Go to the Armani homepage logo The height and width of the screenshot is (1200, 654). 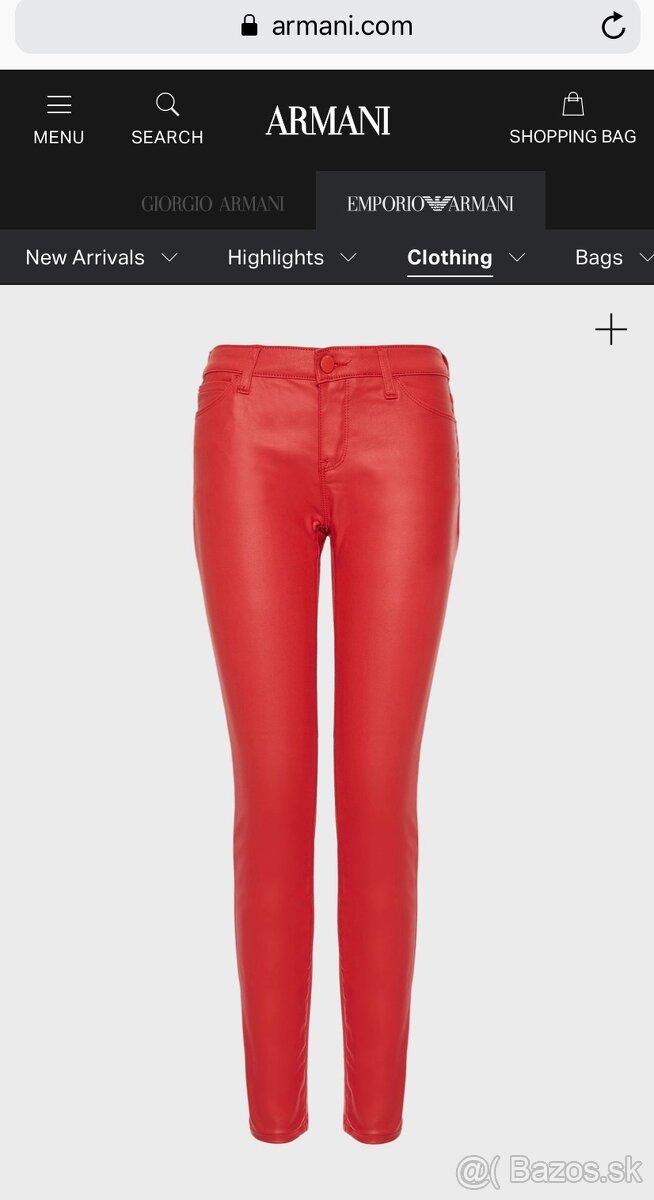coord(328,121)
